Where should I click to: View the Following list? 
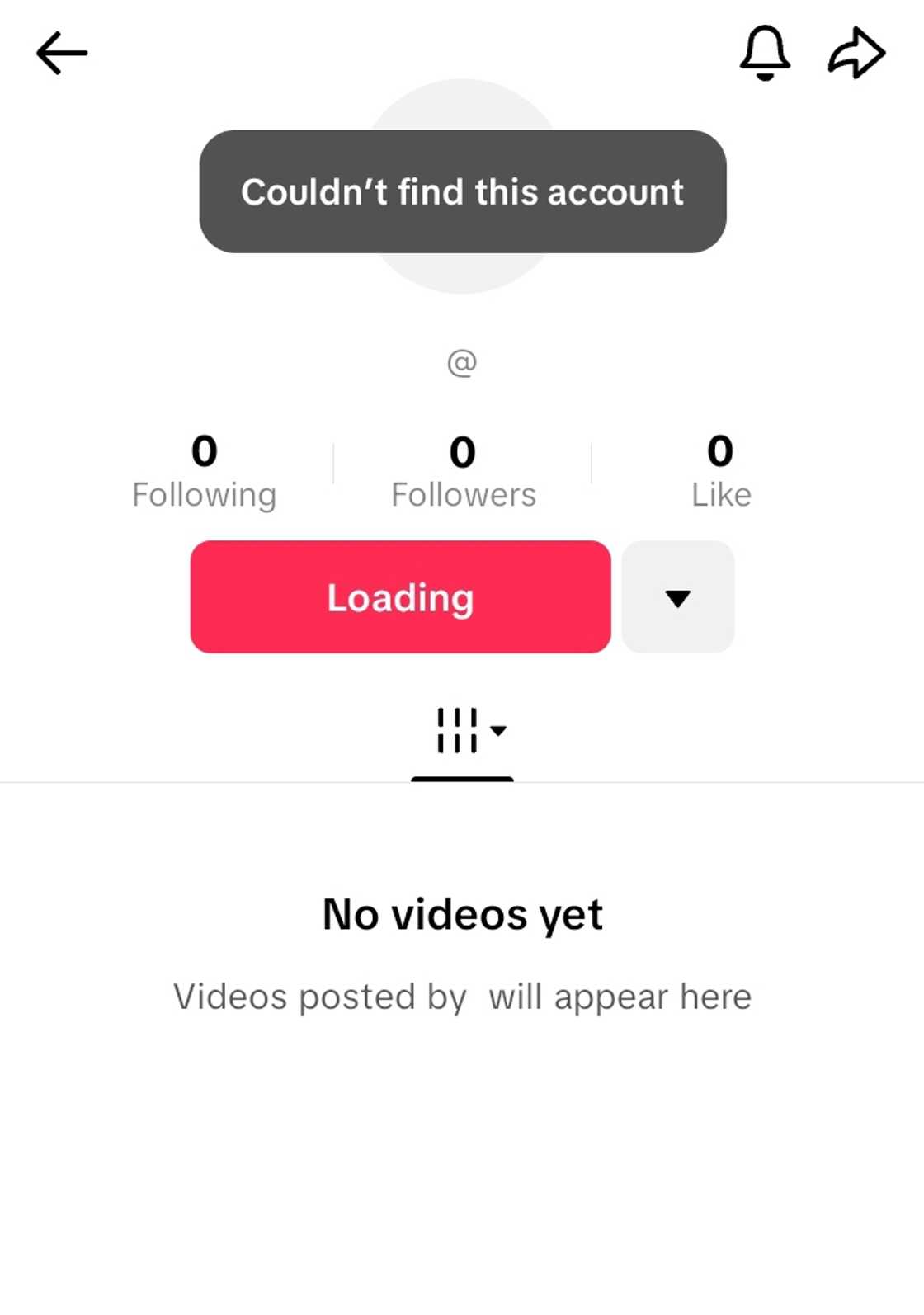point(204,472)
